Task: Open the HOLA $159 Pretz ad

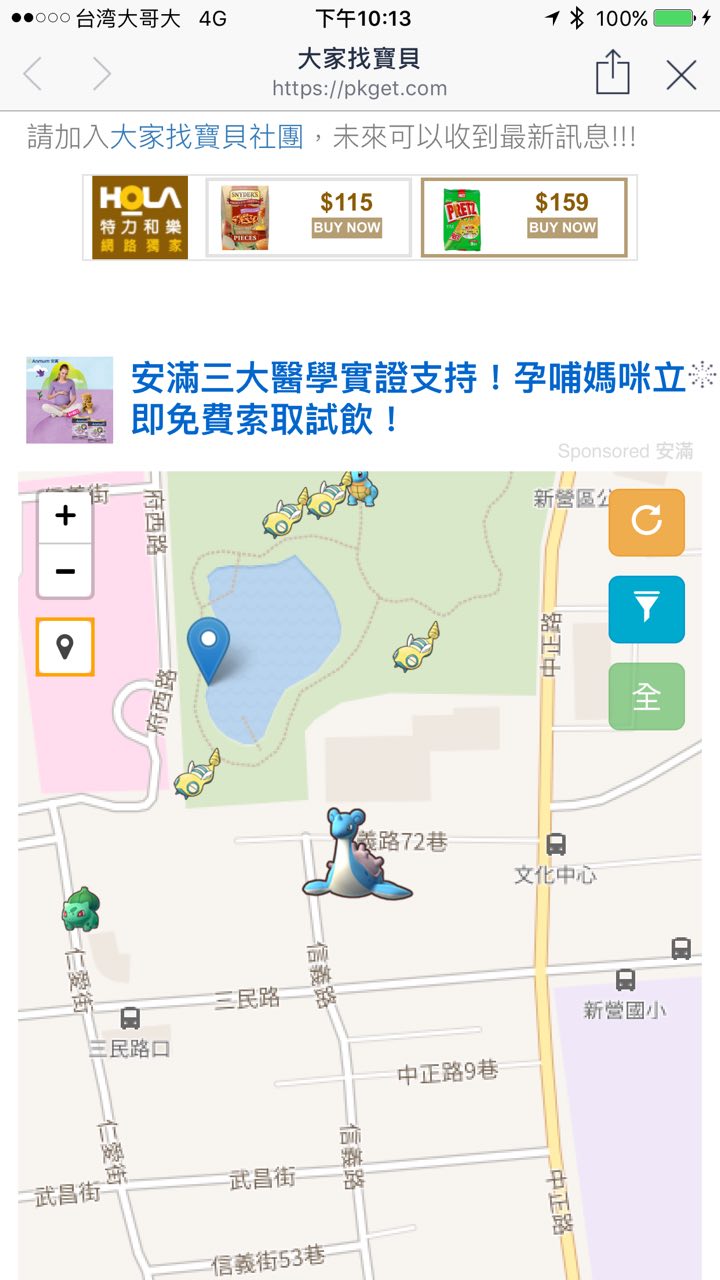Action: click(523, 218)
